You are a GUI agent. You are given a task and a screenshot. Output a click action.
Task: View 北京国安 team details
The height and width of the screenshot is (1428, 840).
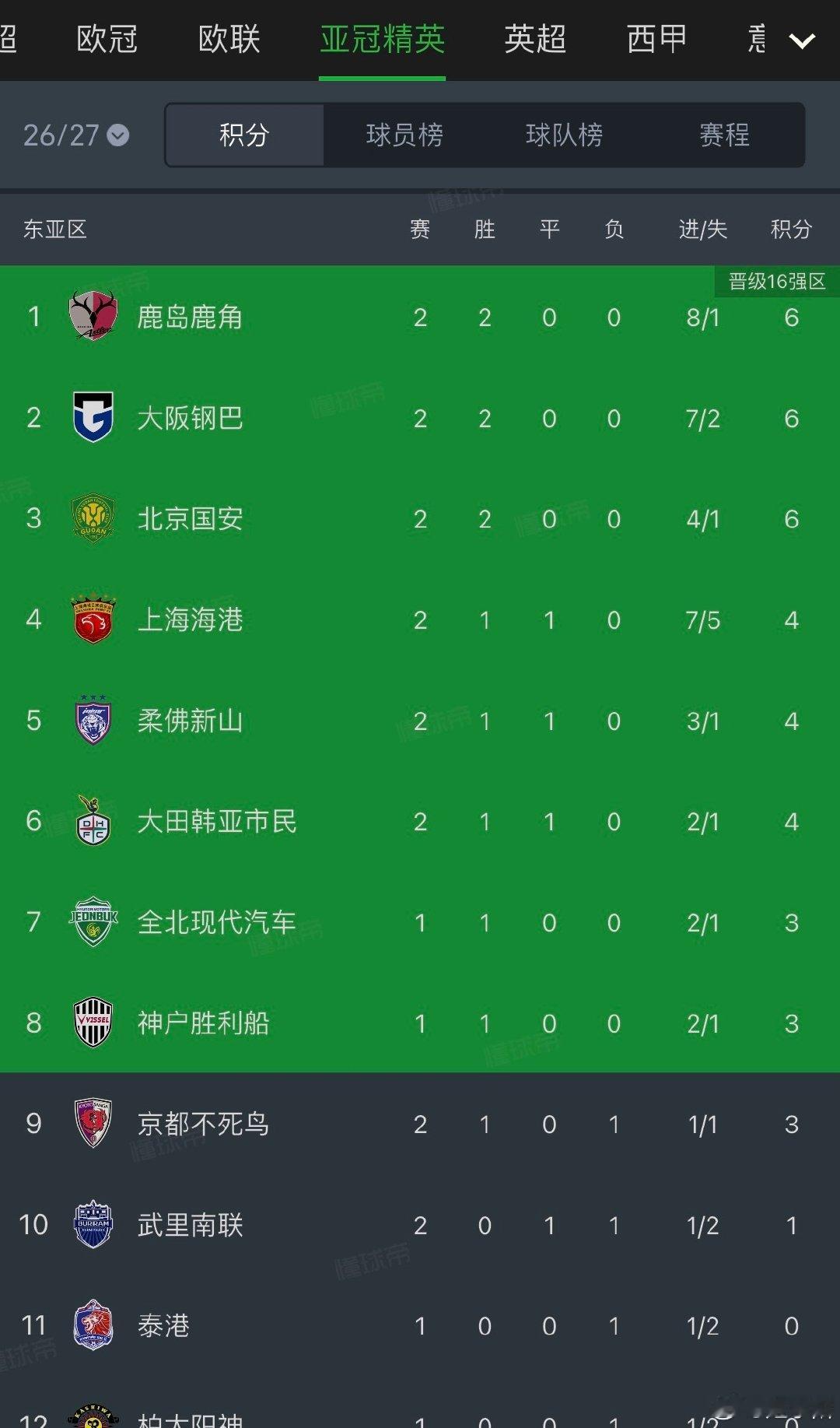click(x=420, y=518)
